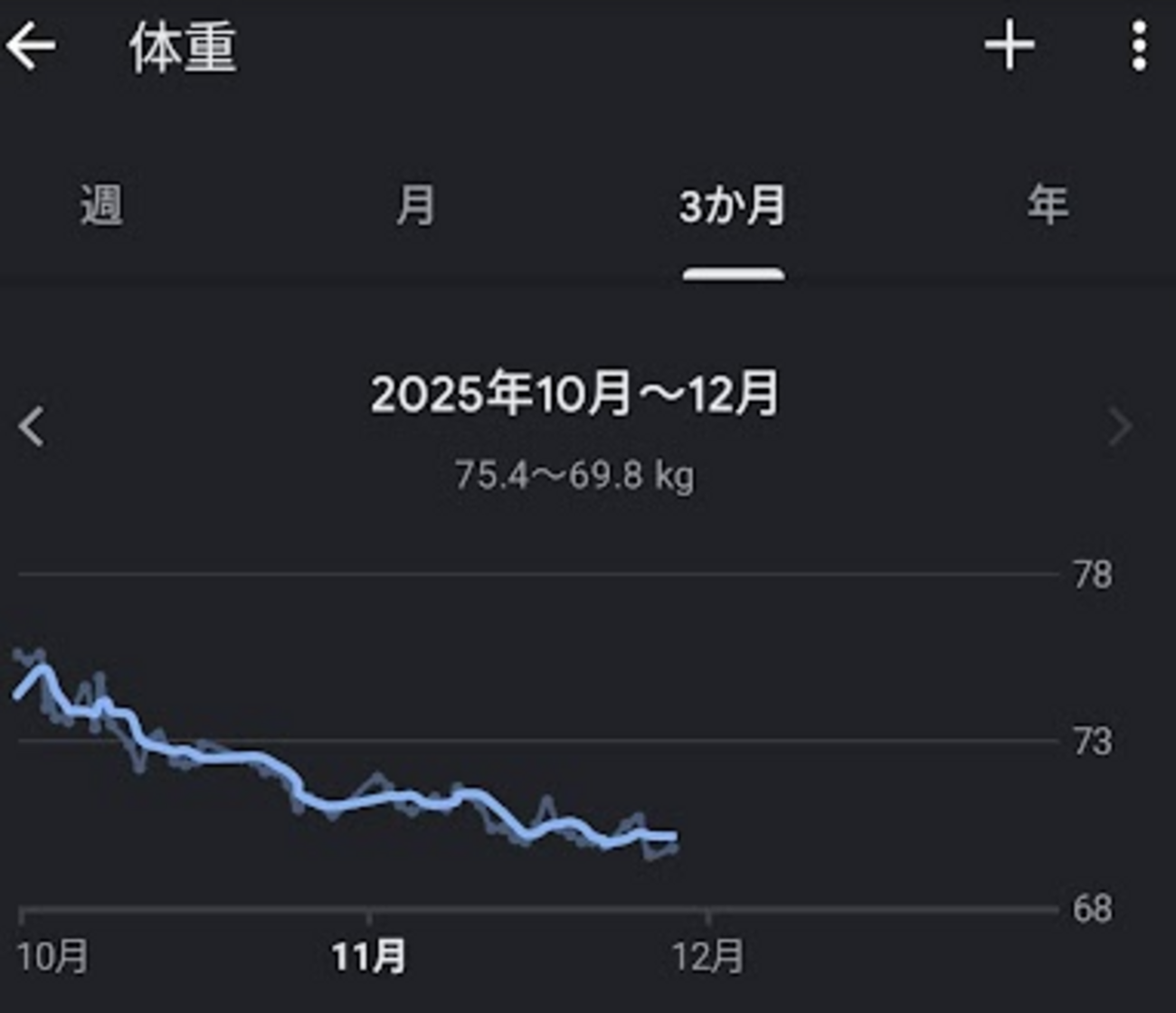Viewport: 1176px width, 1013px height.
Task: Add a new weight entry
Action: pyautogui.click(x=1009, y=46)
